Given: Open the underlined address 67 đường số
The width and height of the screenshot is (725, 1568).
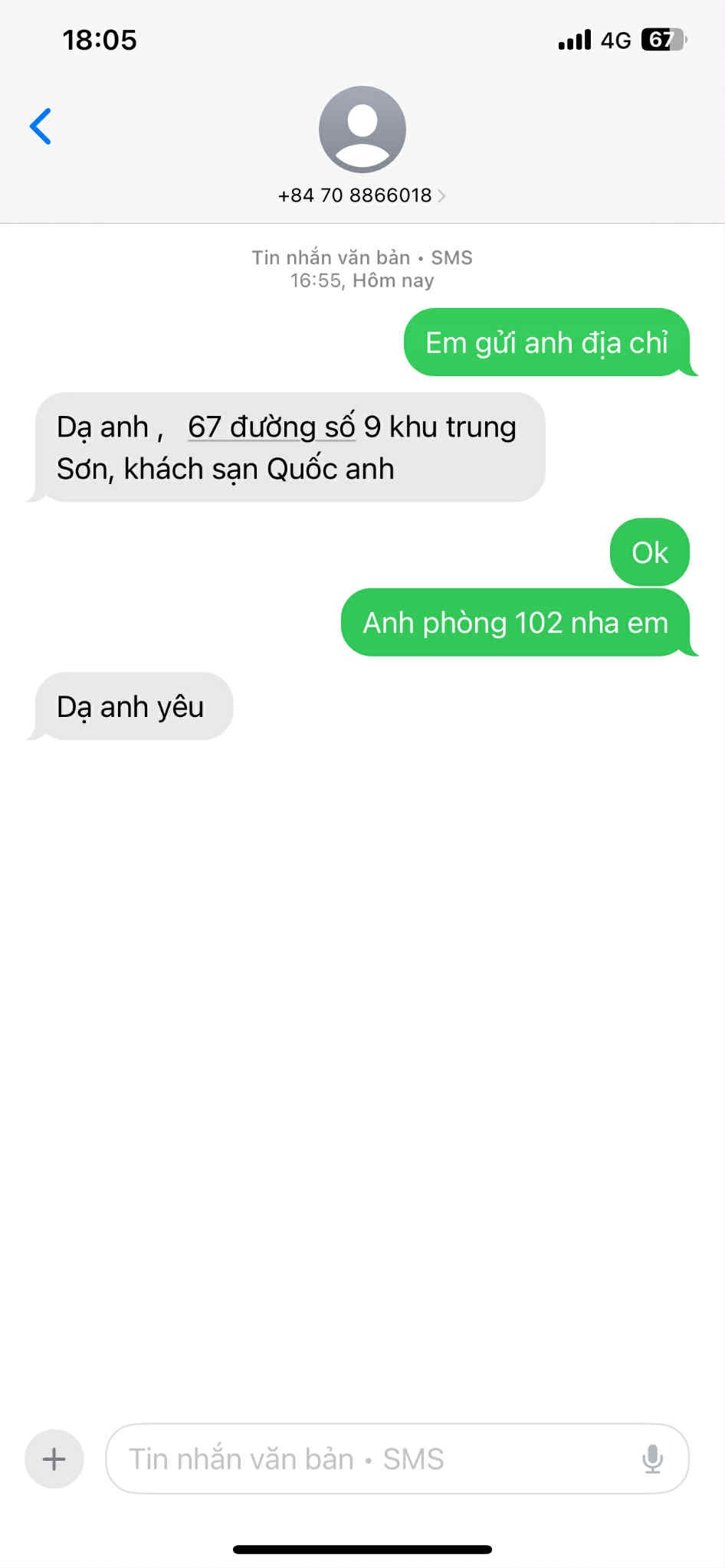Looking at the screenshot, I should point(271,427).
